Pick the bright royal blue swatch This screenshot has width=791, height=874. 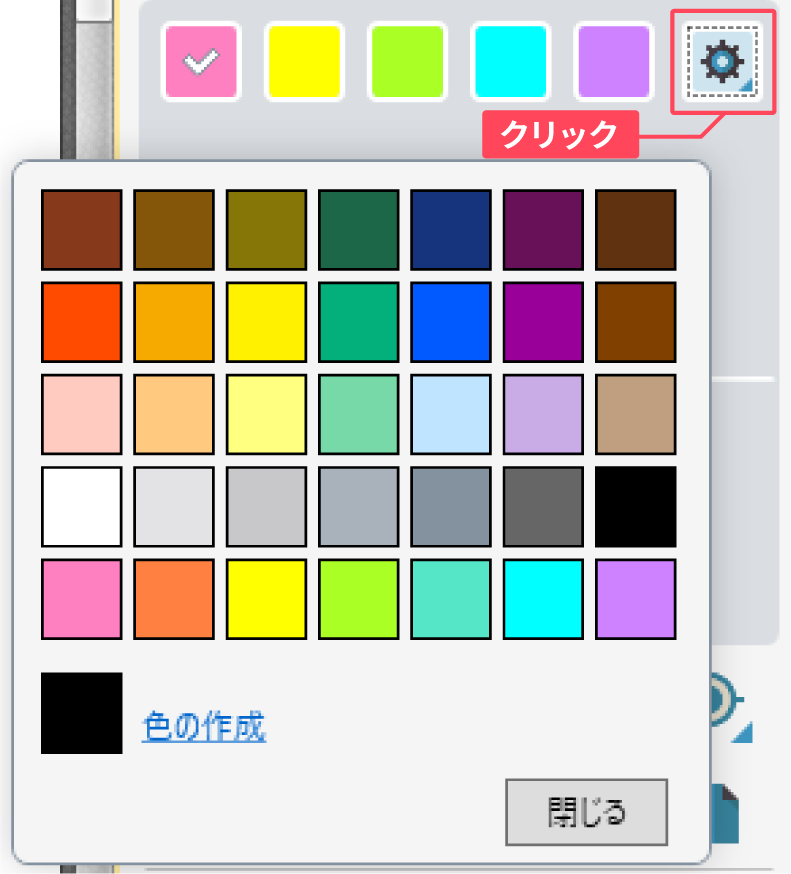pos(450,322)
